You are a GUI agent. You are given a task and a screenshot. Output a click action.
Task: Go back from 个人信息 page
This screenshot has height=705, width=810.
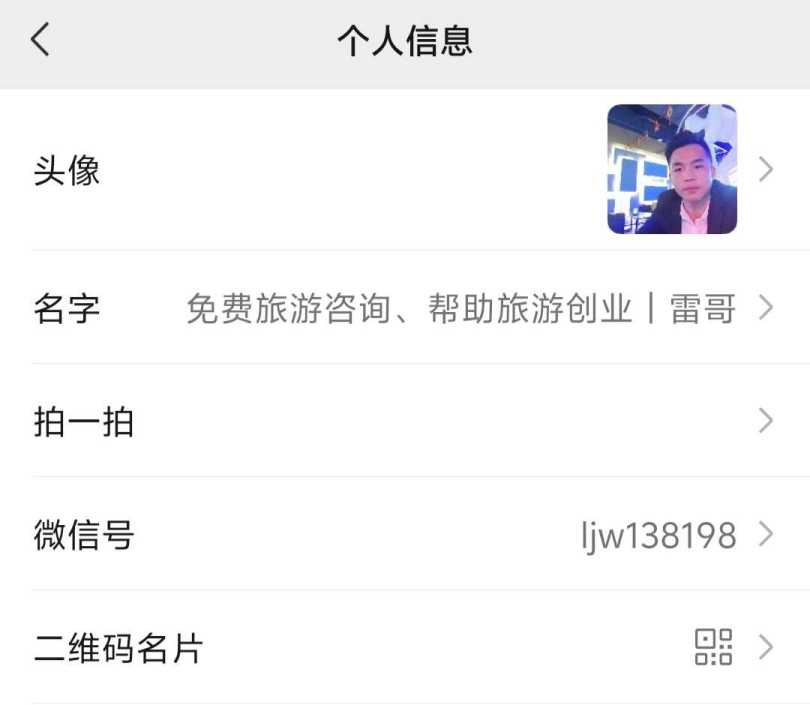[40, 41]
